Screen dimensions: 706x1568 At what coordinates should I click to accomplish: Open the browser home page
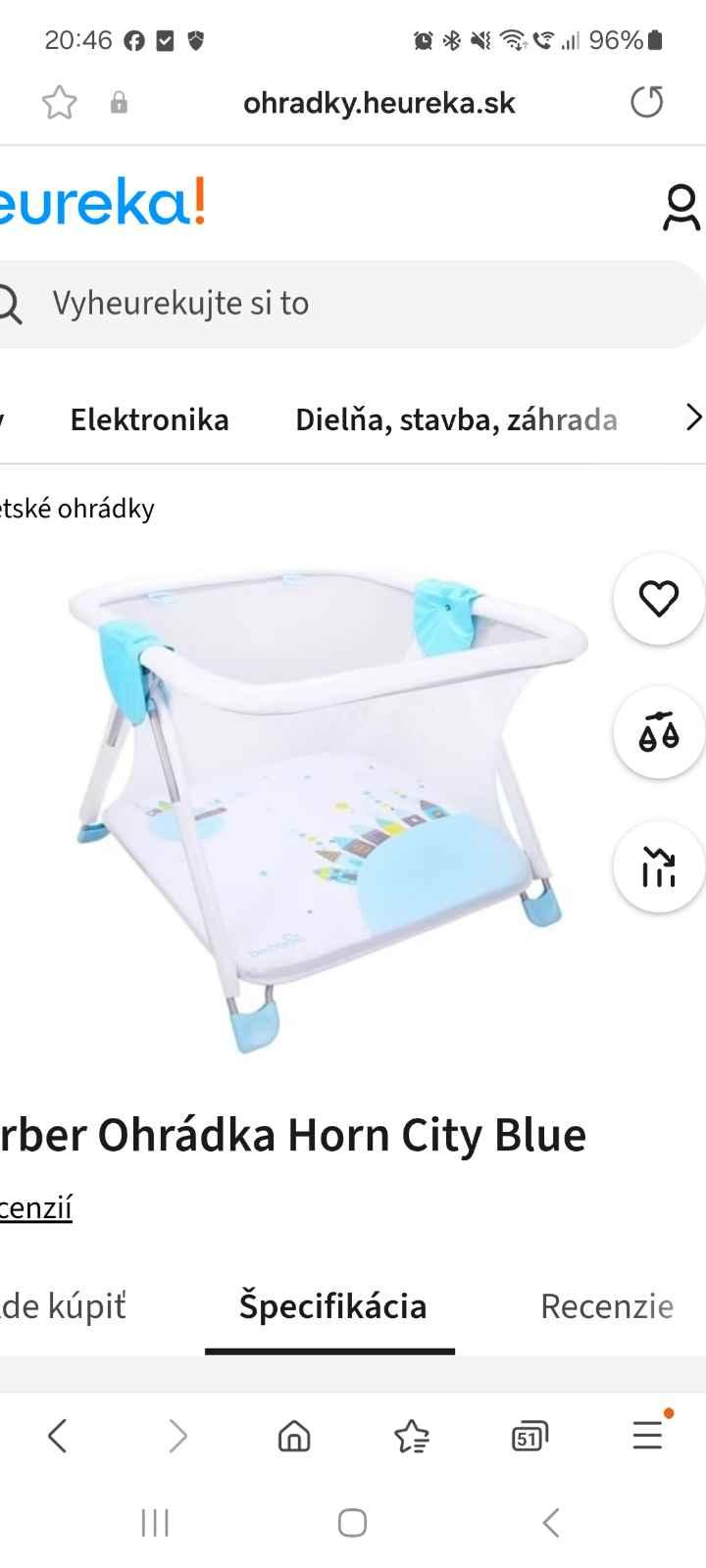[x=294, y=1437]
